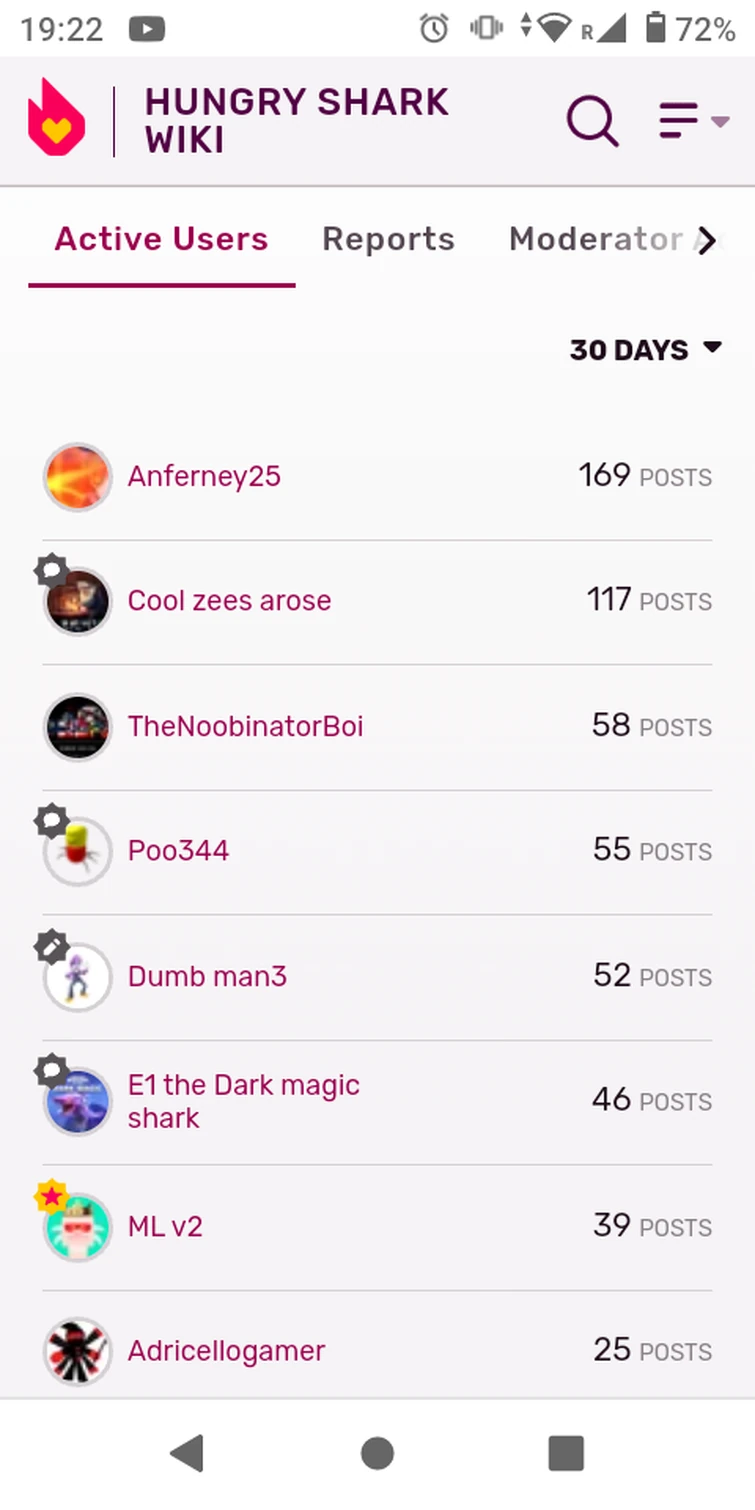The width and height of the screenshot is (755, 1510).
Task: Tap Adricellogamer's profile link
Action: [x=225, y=1351]
